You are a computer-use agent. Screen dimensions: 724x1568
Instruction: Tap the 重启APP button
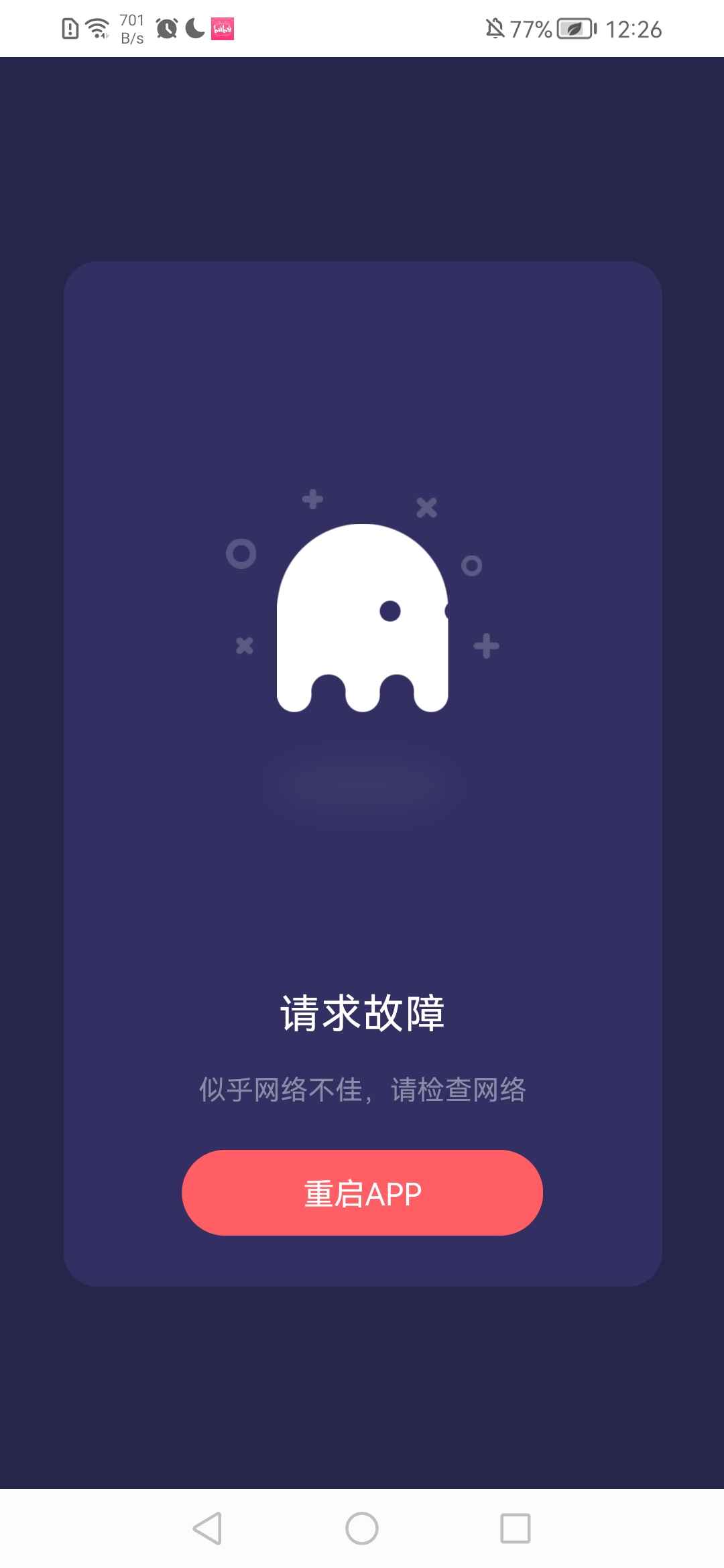pos(362,1193)
